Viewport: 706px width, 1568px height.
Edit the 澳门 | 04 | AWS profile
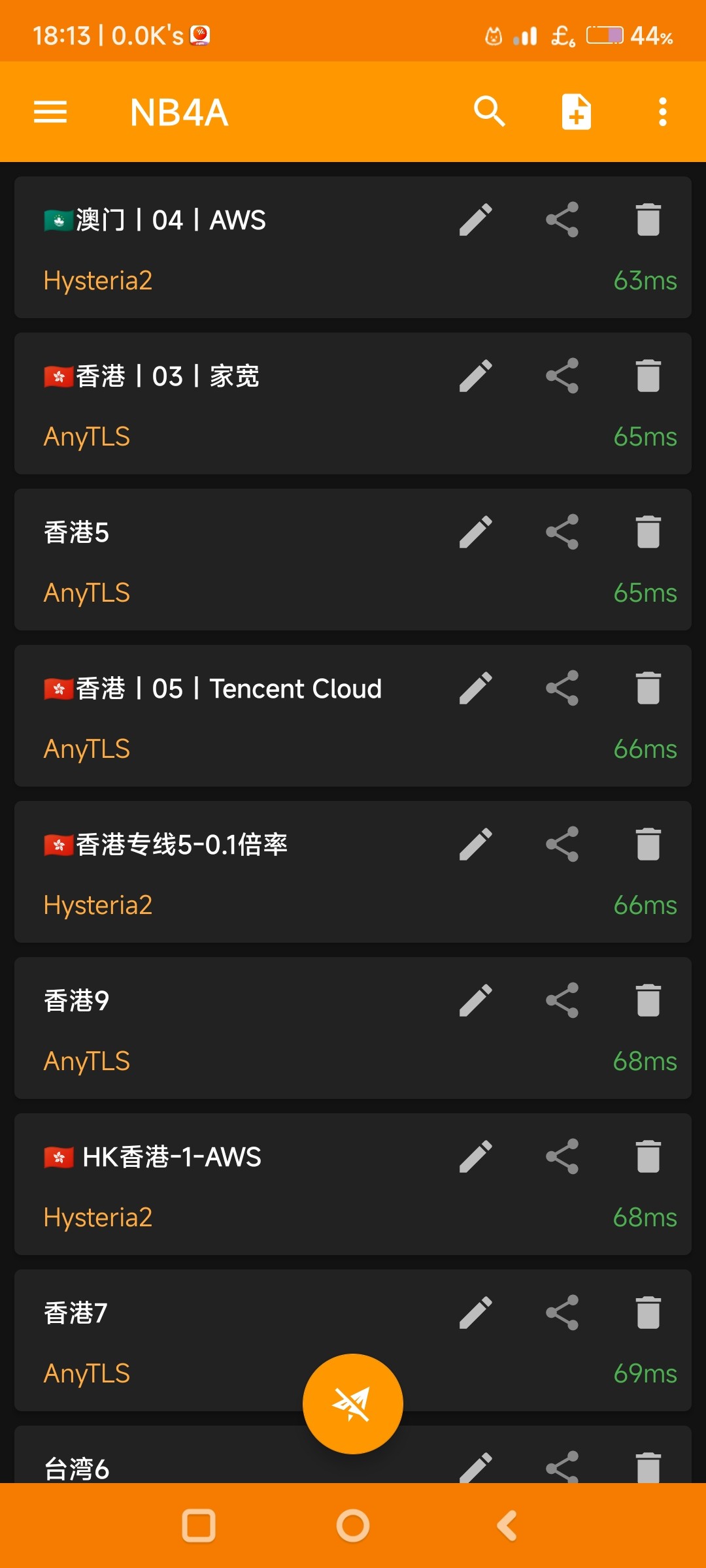pos(476,220)
